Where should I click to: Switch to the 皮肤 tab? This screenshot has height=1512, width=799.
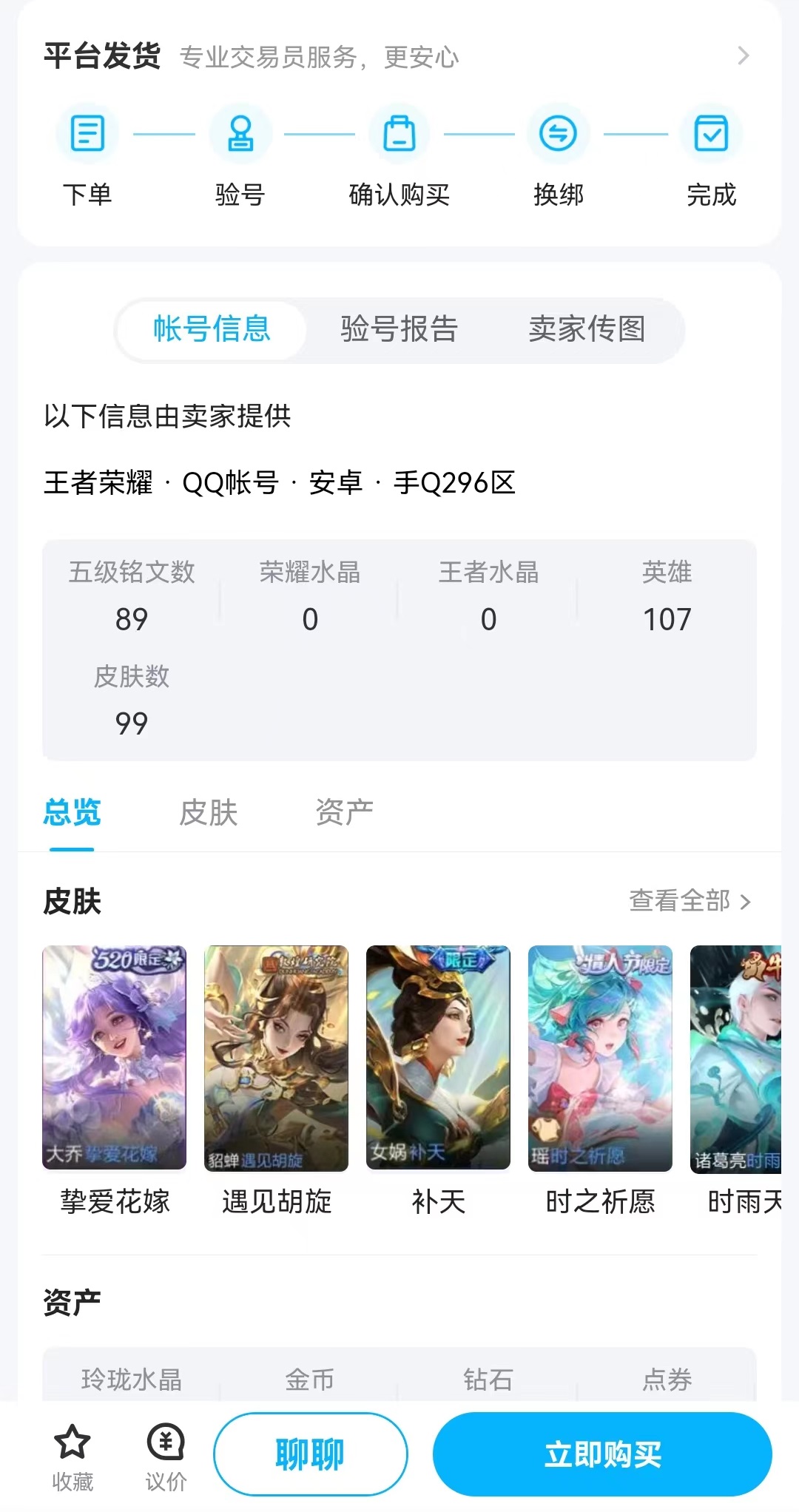click(x=208, y=813)
